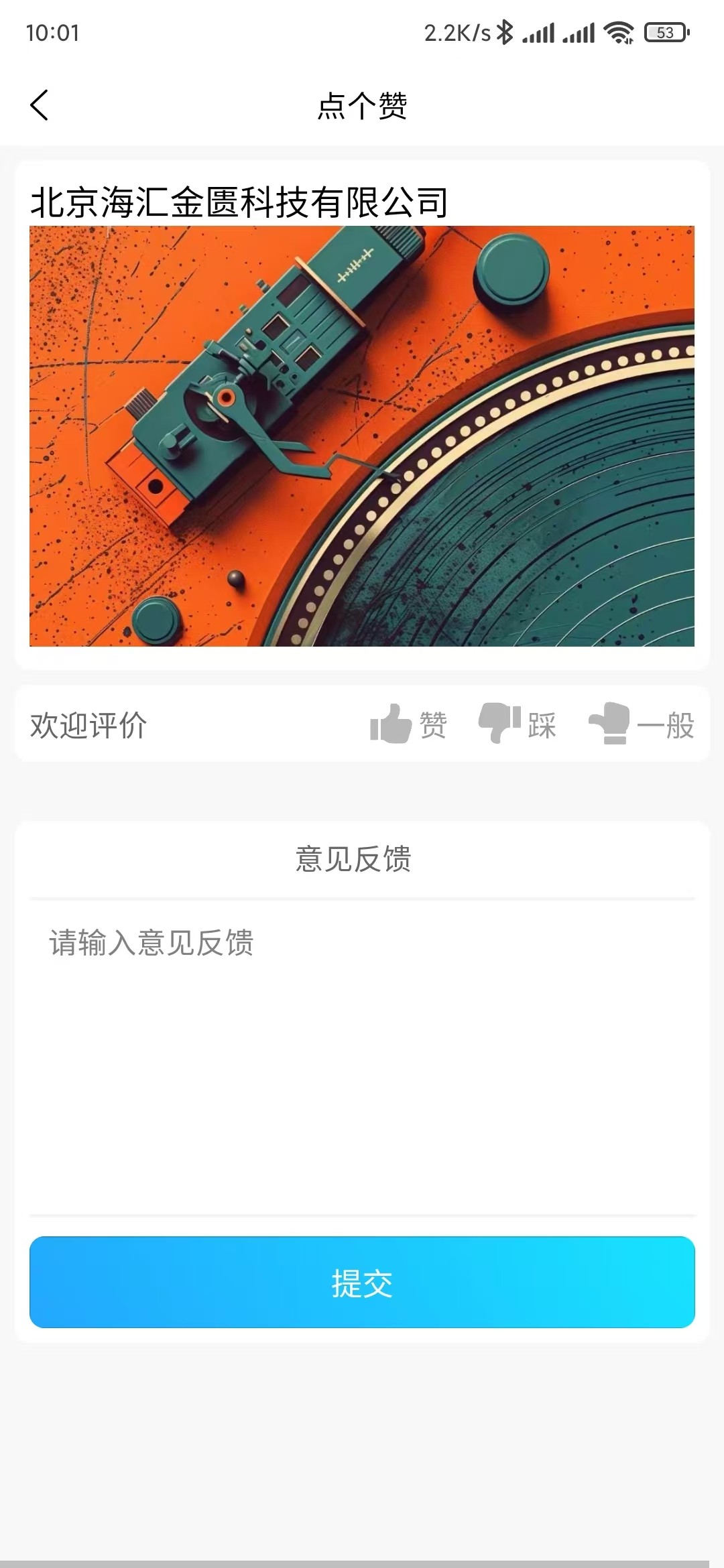Focus the 请输入意见反馈 text field

(x=362, y=1057)
